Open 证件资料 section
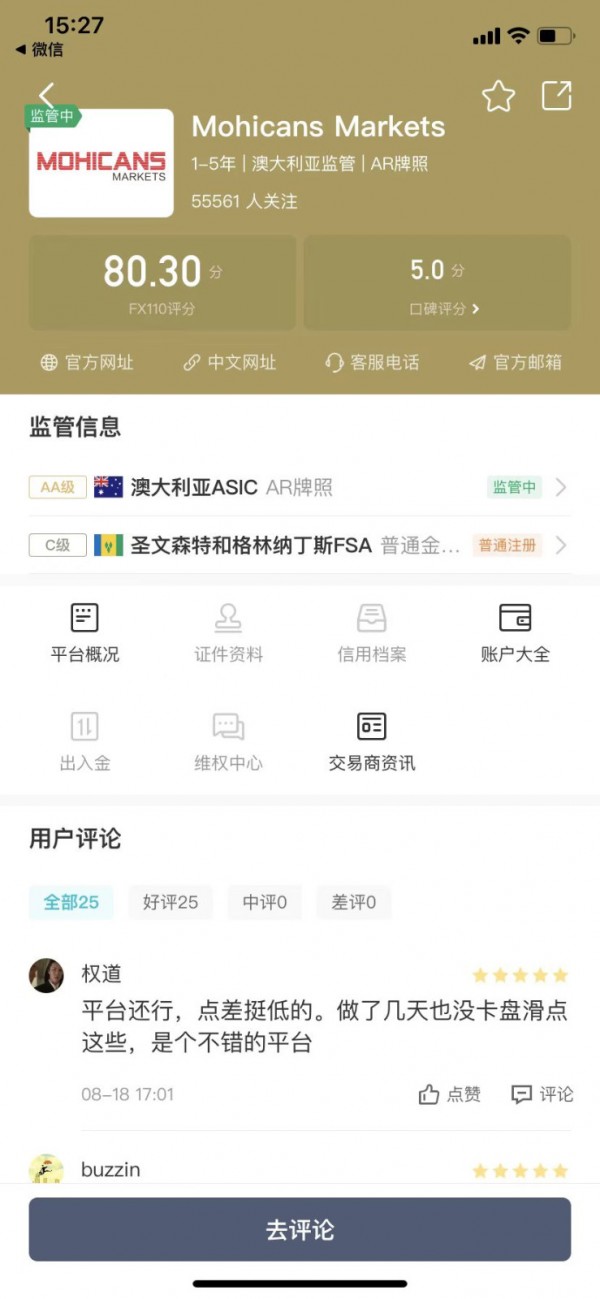 pos(228,633)
